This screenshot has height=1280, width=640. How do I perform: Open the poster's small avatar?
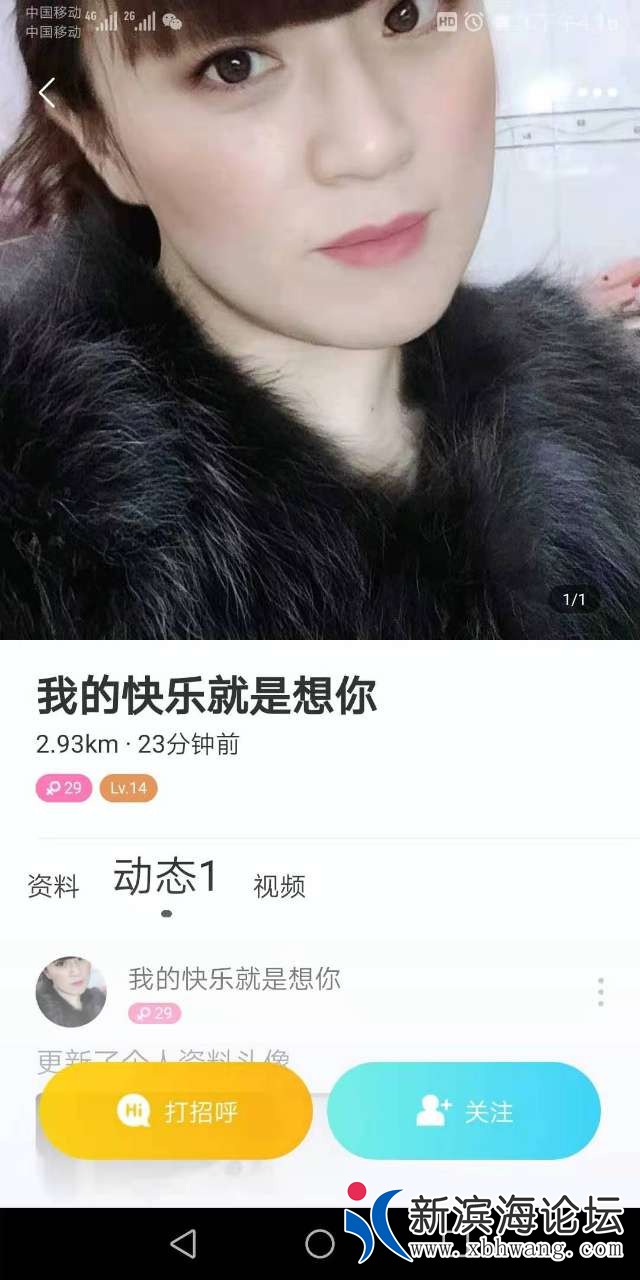click(x=71, y=992)
